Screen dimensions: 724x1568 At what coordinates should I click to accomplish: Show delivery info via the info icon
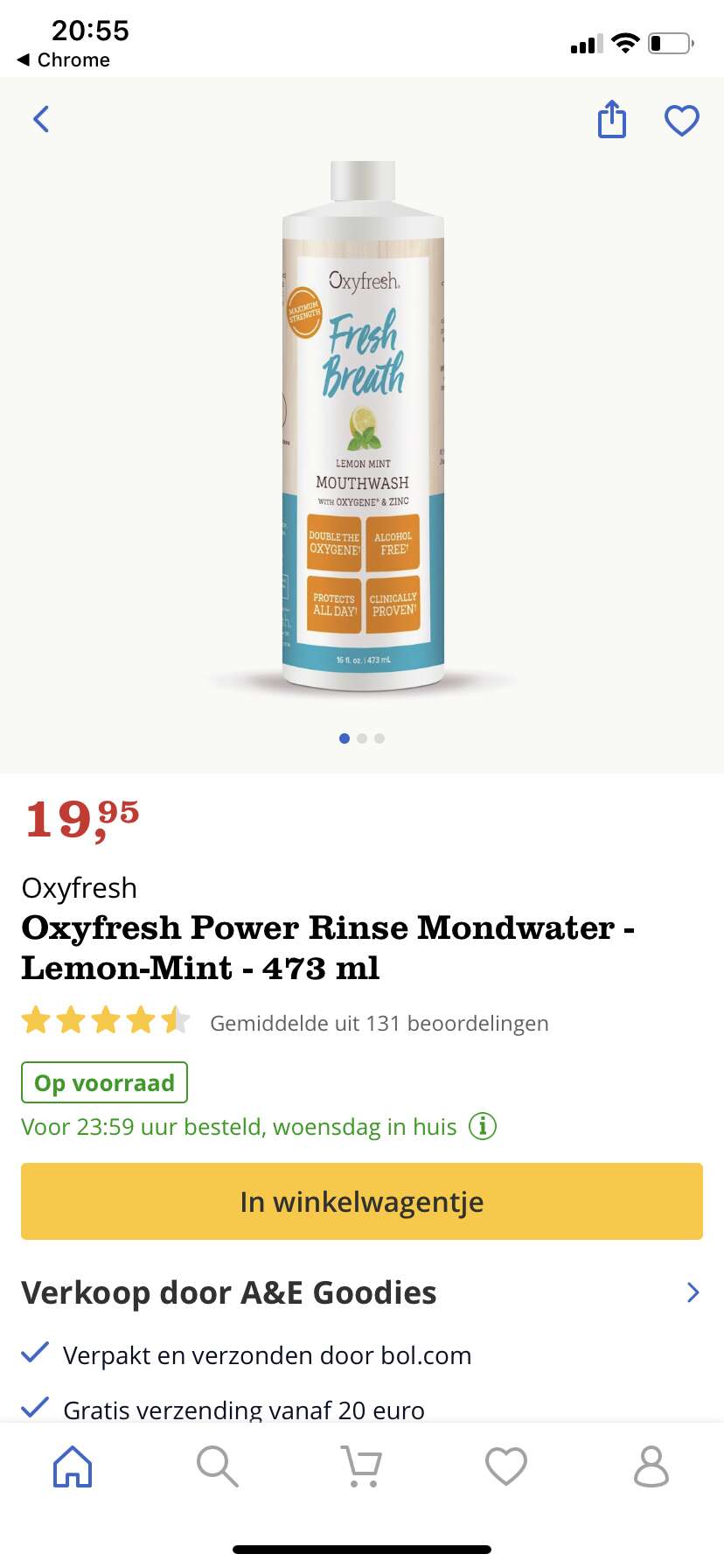[483, 1126]
